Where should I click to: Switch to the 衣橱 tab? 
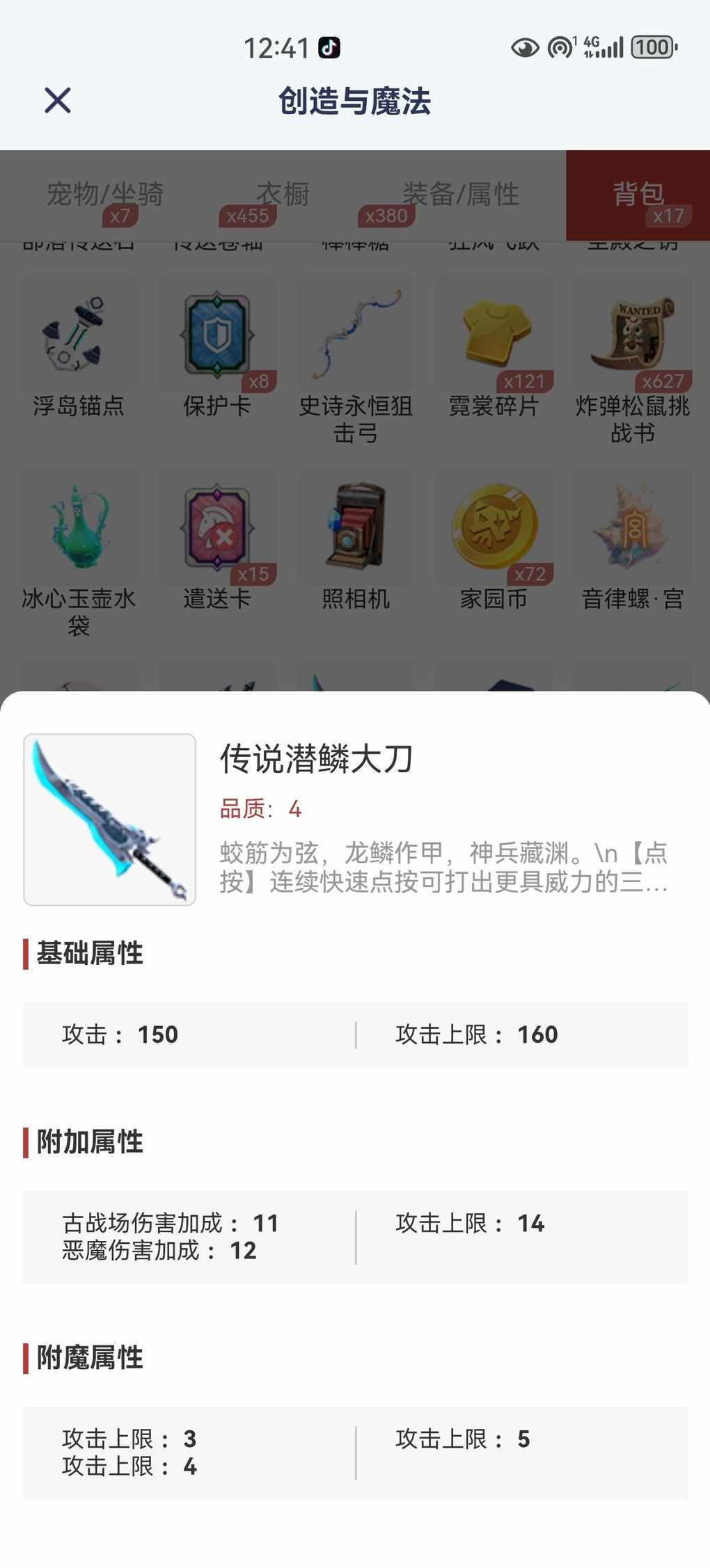point(283,195)
